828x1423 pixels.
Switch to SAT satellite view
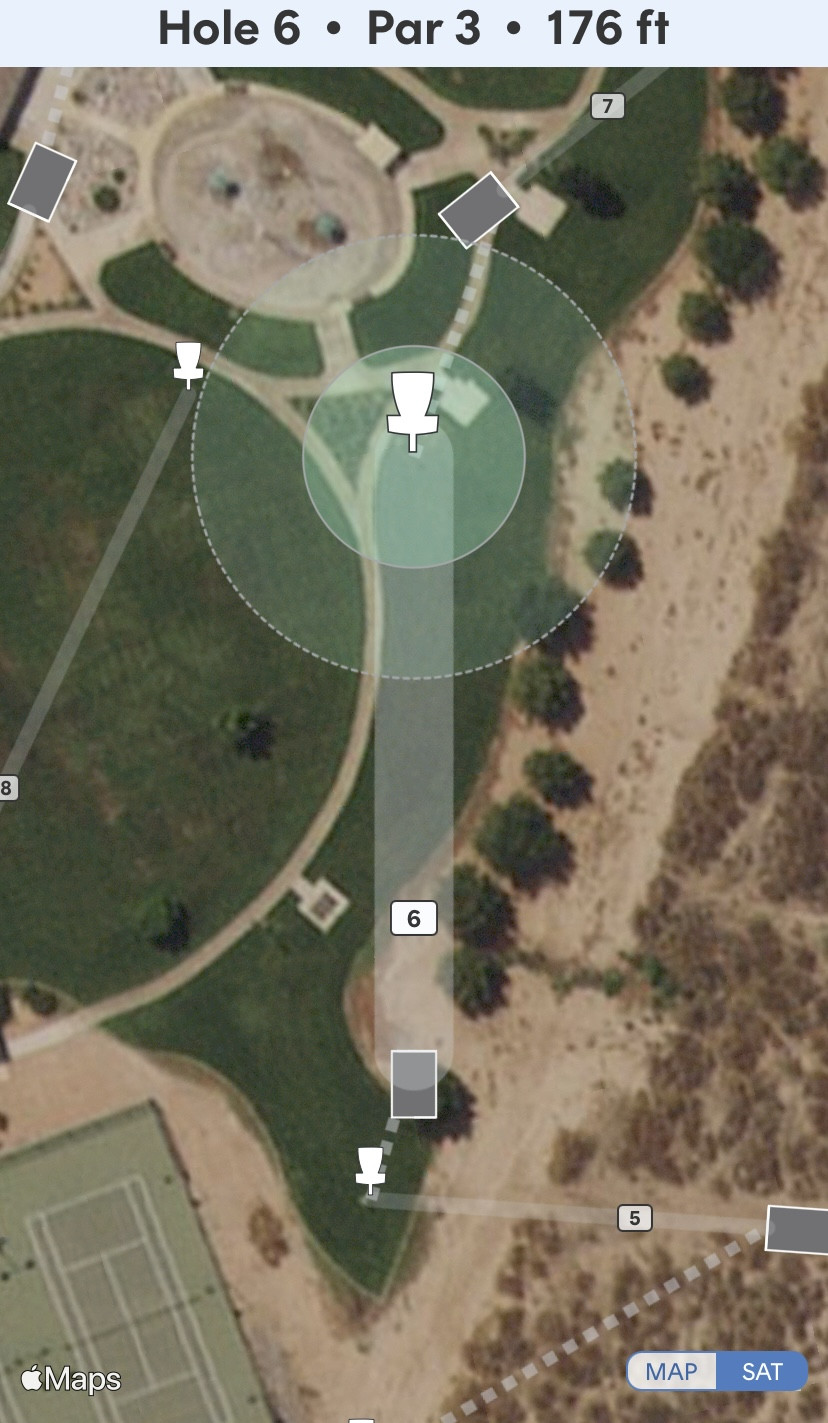762,1371
